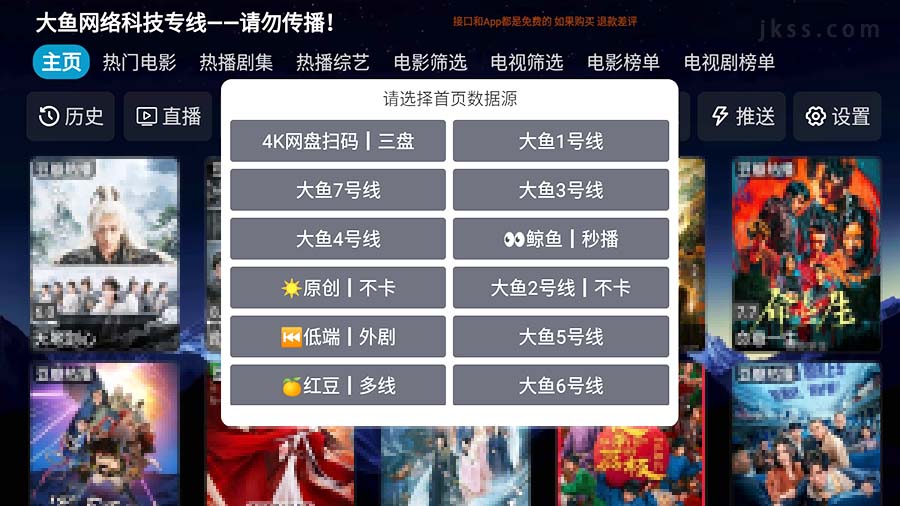
Task: Choose 大鱼1号线 as the home source
Action: 560,141
